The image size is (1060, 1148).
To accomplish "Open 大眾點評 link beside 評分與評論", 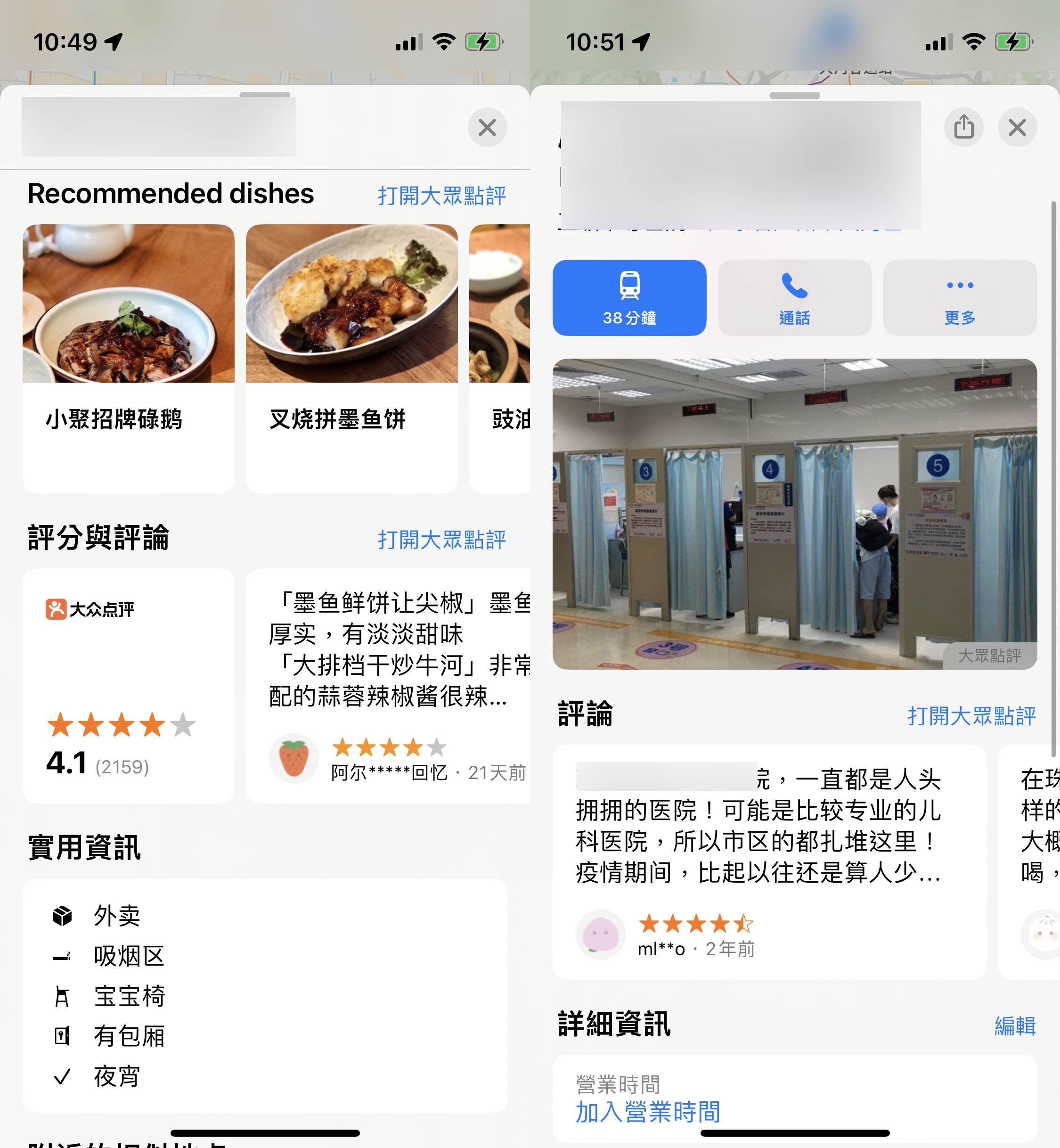I will [441, 540].
